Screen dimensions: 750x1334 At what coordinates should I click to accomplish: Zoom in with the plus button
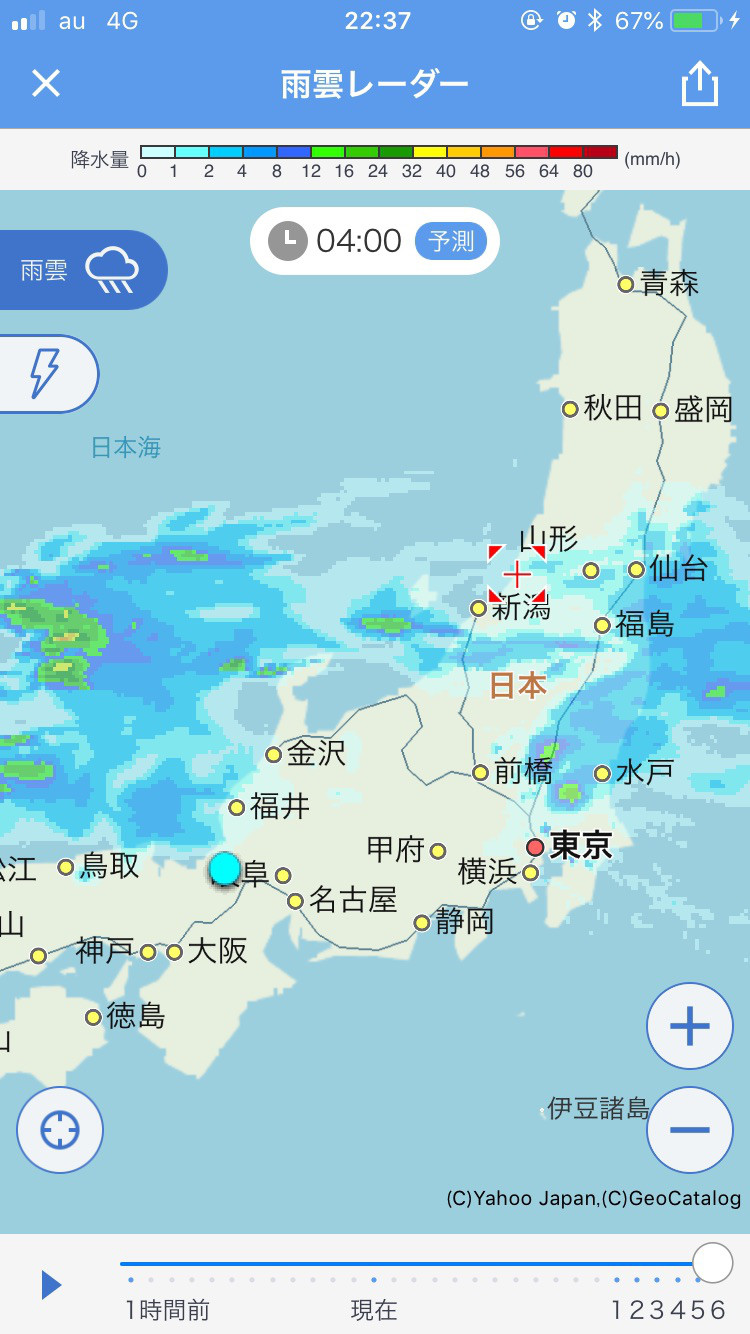pyautogui.click(x=690, y=1026)
